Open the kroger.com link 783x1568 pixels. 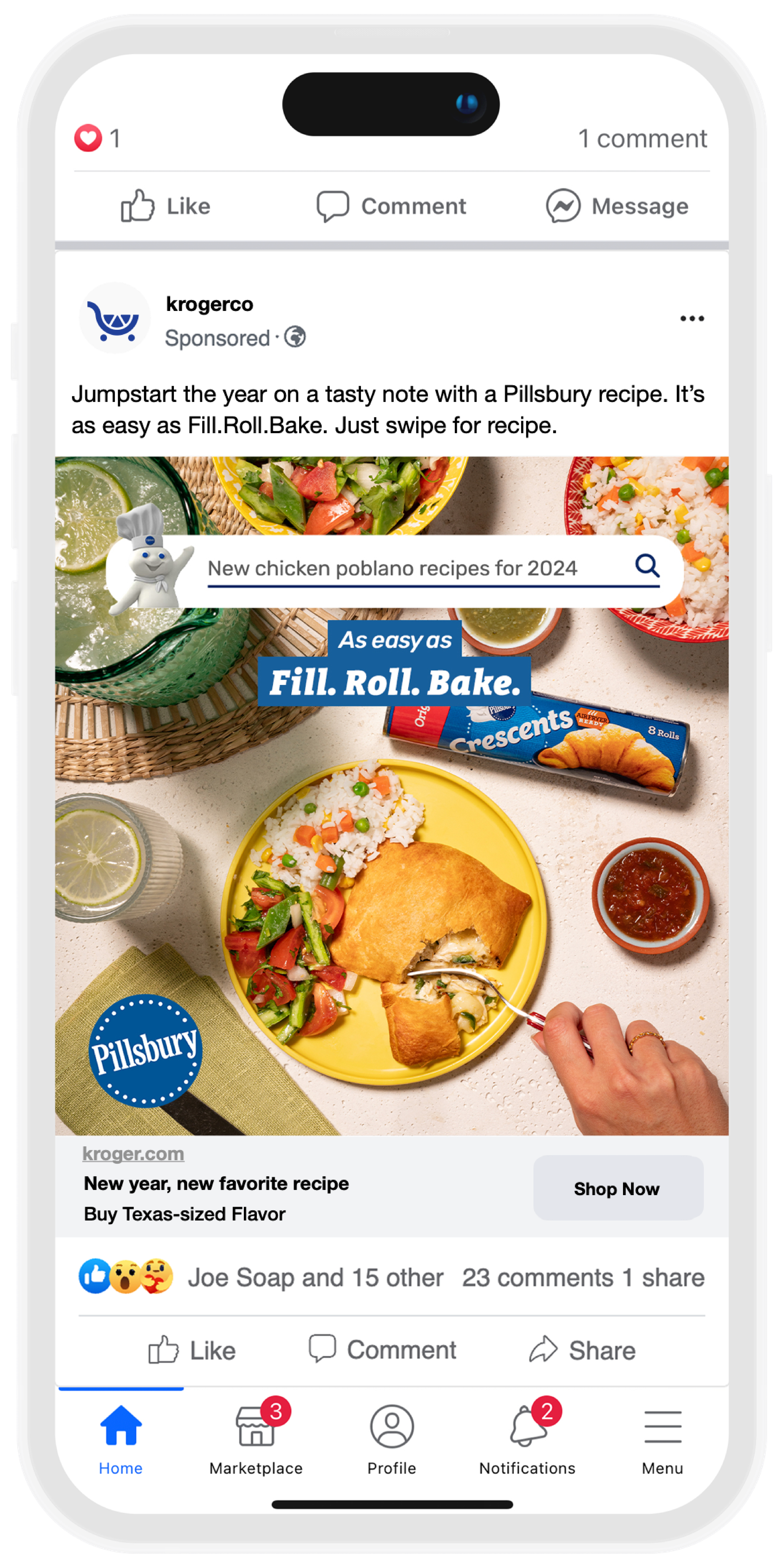coord(133,1154)
